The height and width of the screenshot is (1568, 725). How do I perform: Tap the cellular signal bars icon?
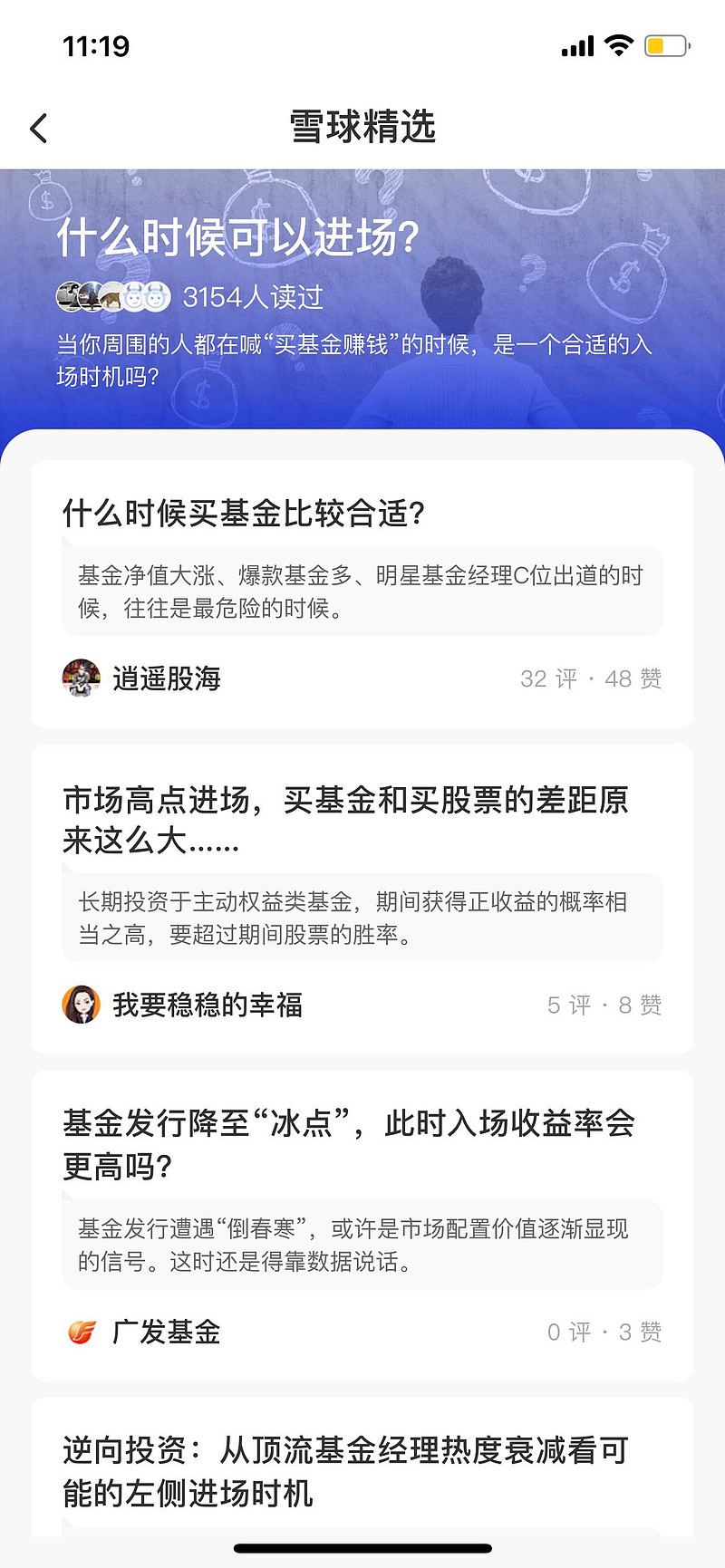576,45
